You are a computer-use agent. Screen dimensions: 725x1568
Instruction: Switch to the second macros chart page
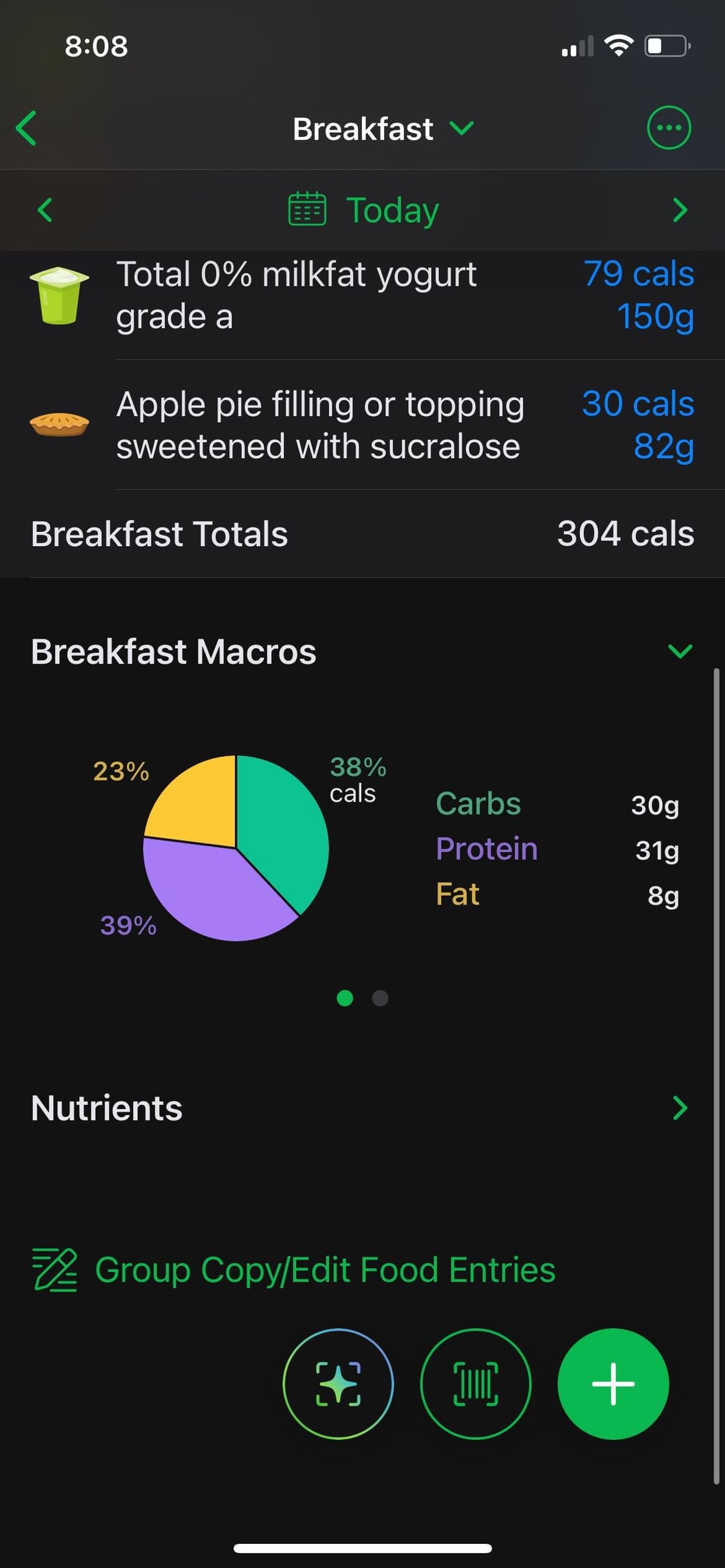(x=380, y=998)
